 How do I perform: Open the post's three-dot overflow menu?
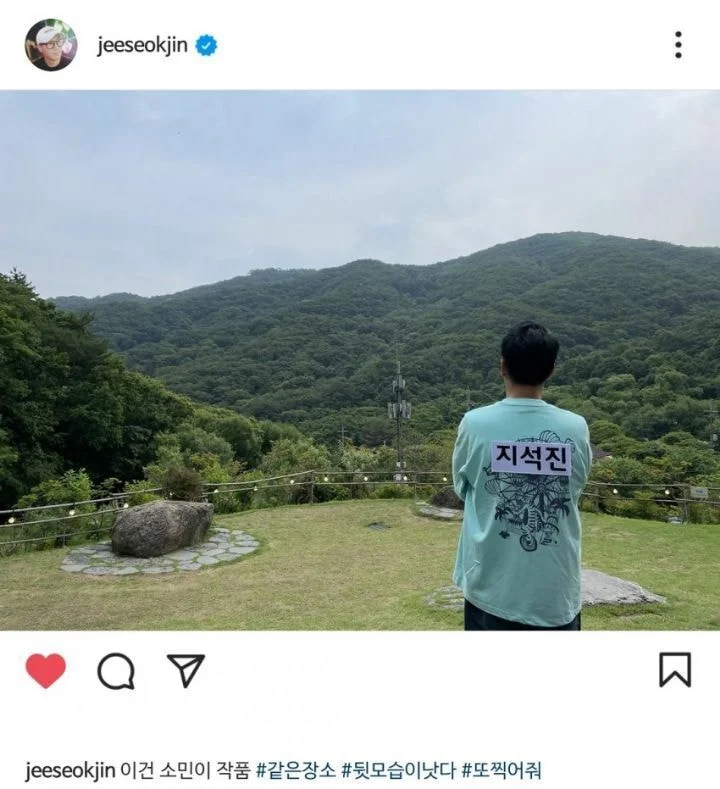(x=678, y=45)
